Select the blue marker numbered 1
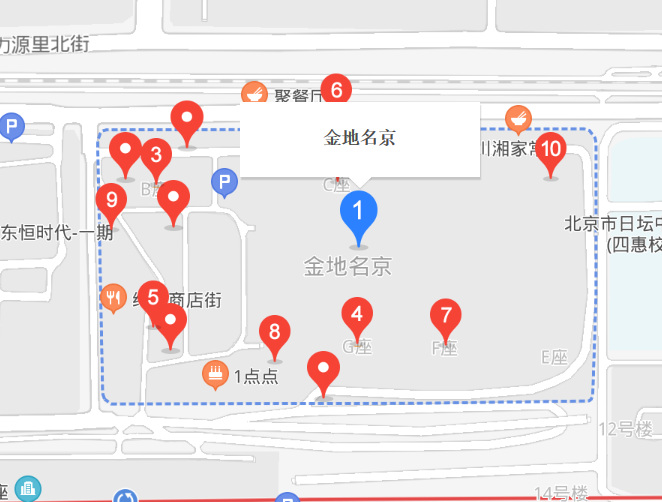Image resolution: width=662 pixels, height=502 pixels. tap(359, 212)
